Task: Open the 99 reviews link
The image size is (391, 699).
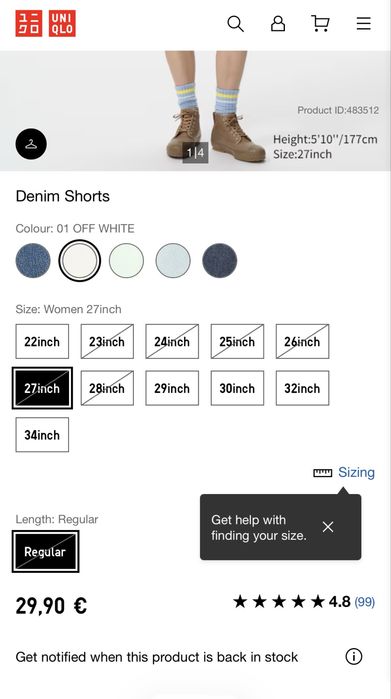Action: (x=365, y=602)
